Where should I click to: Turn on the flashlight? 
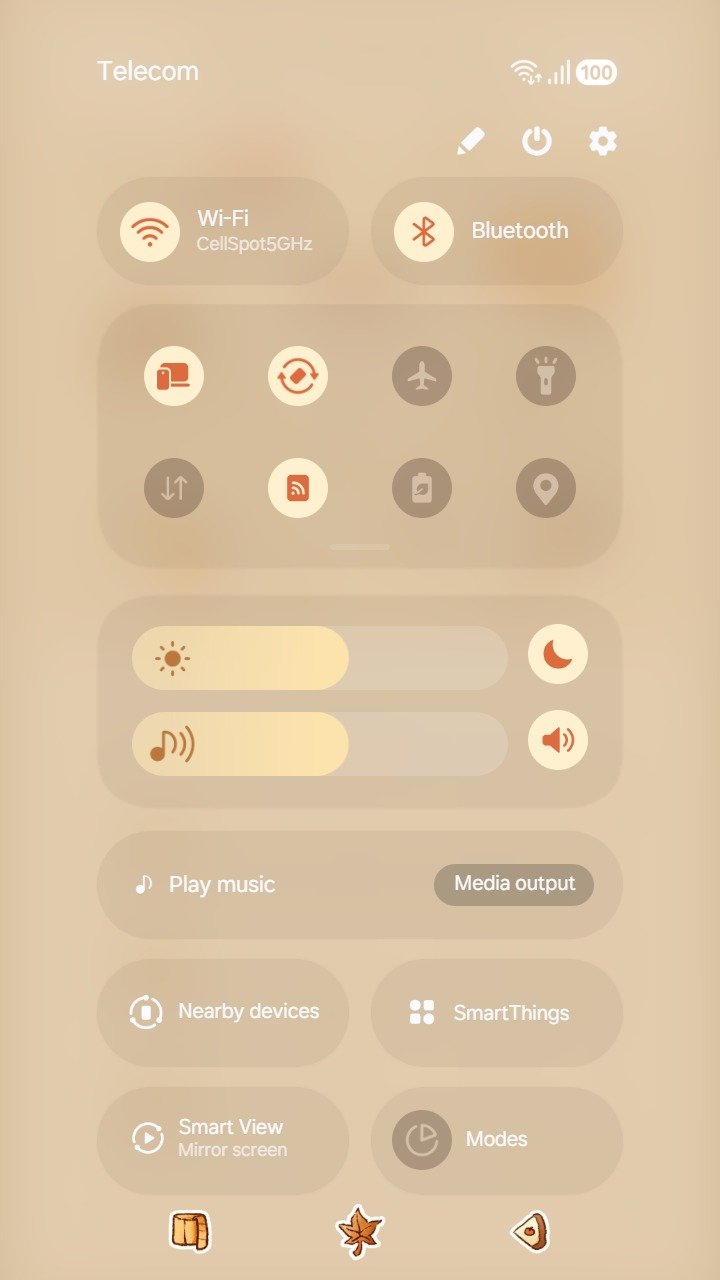pos(546,376)
